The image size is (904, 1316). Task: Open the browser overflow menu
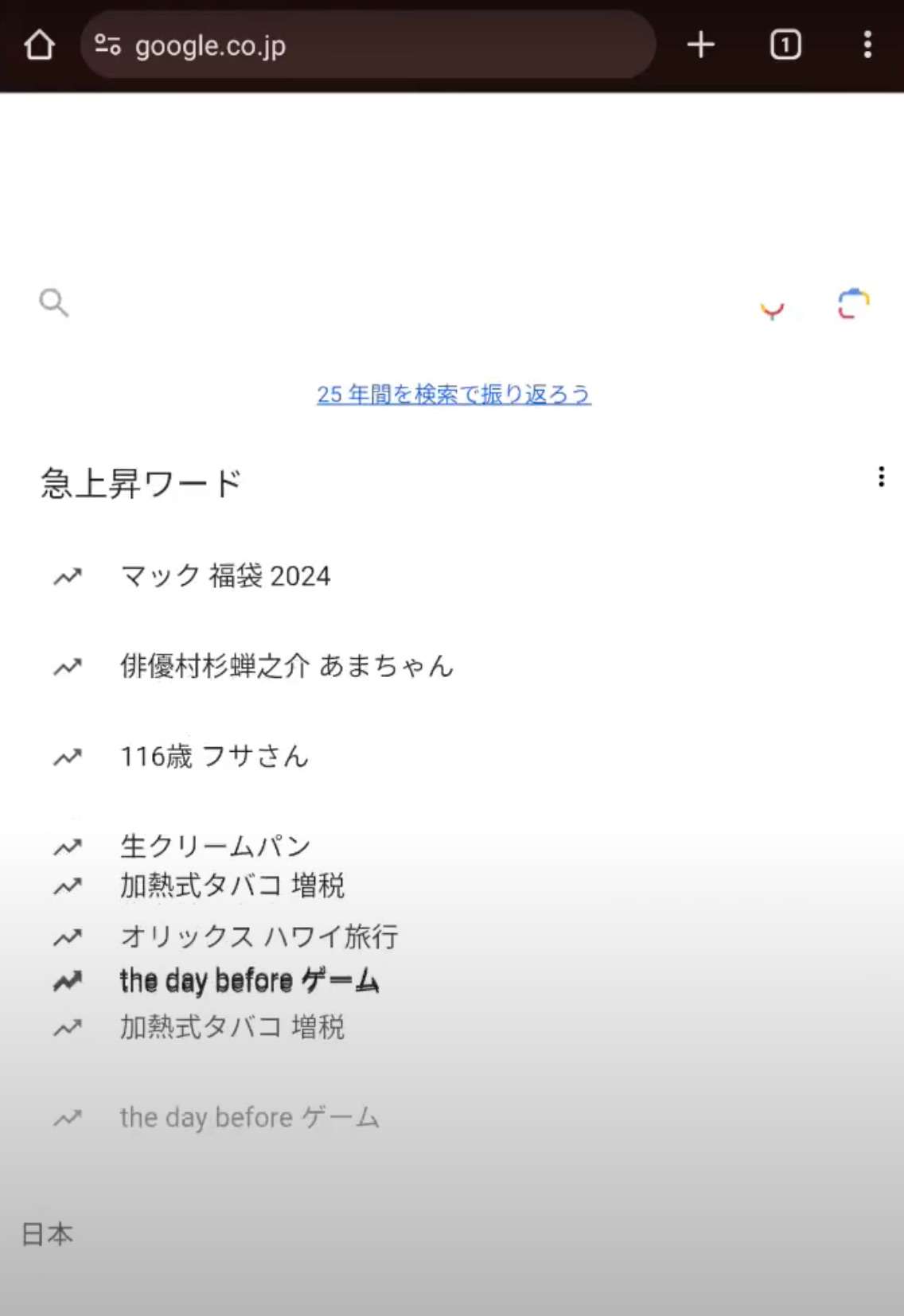(x=867, y=45)
